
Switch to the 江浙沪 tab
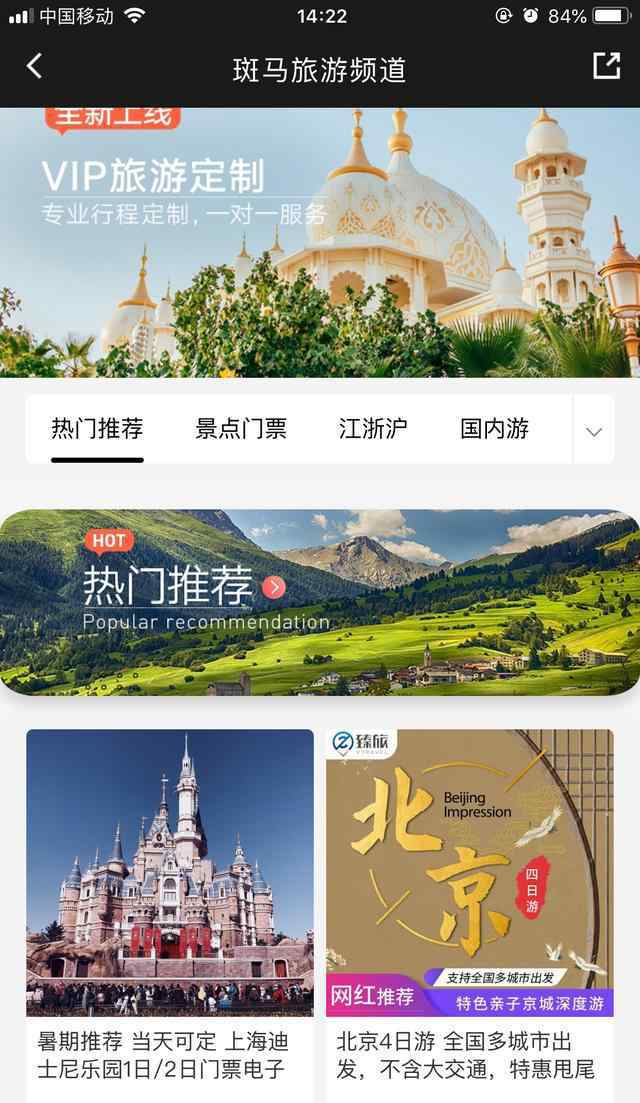[x=373, y=428]
